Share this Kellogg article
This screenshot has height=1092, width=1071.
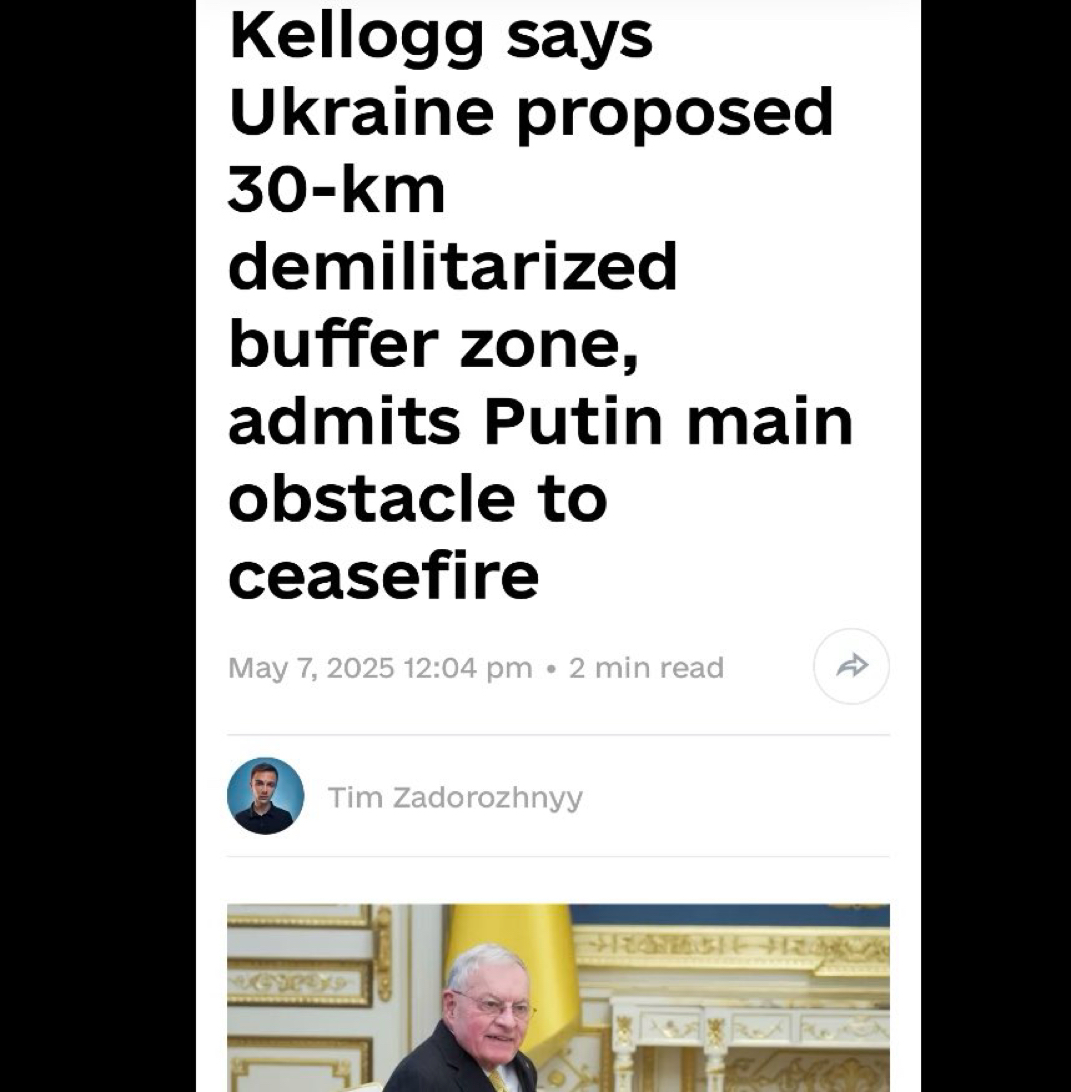(x=851, y=666)
